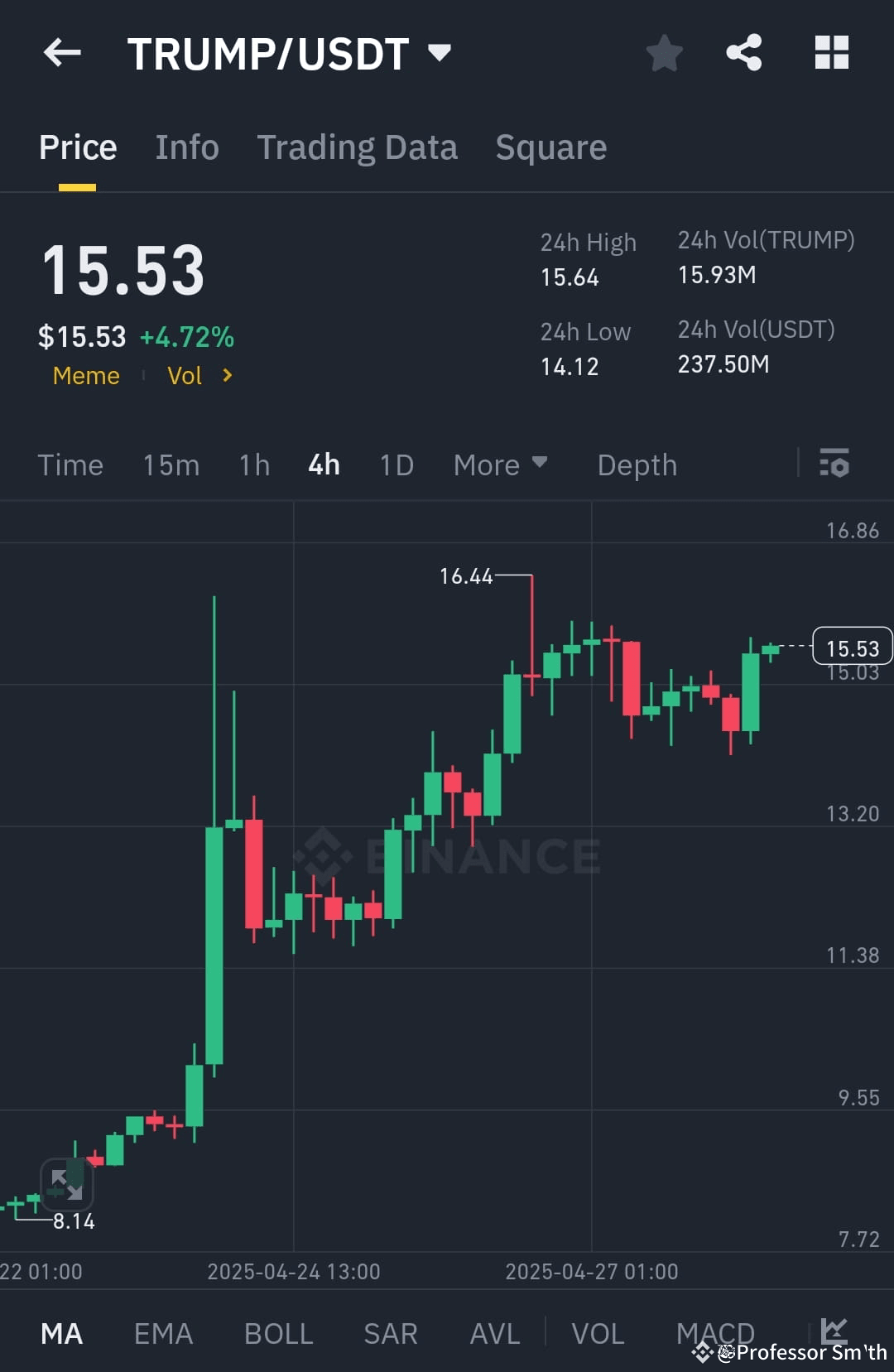Open the Square tab
Screen dimensions: 894x1372
click(550, 147)
